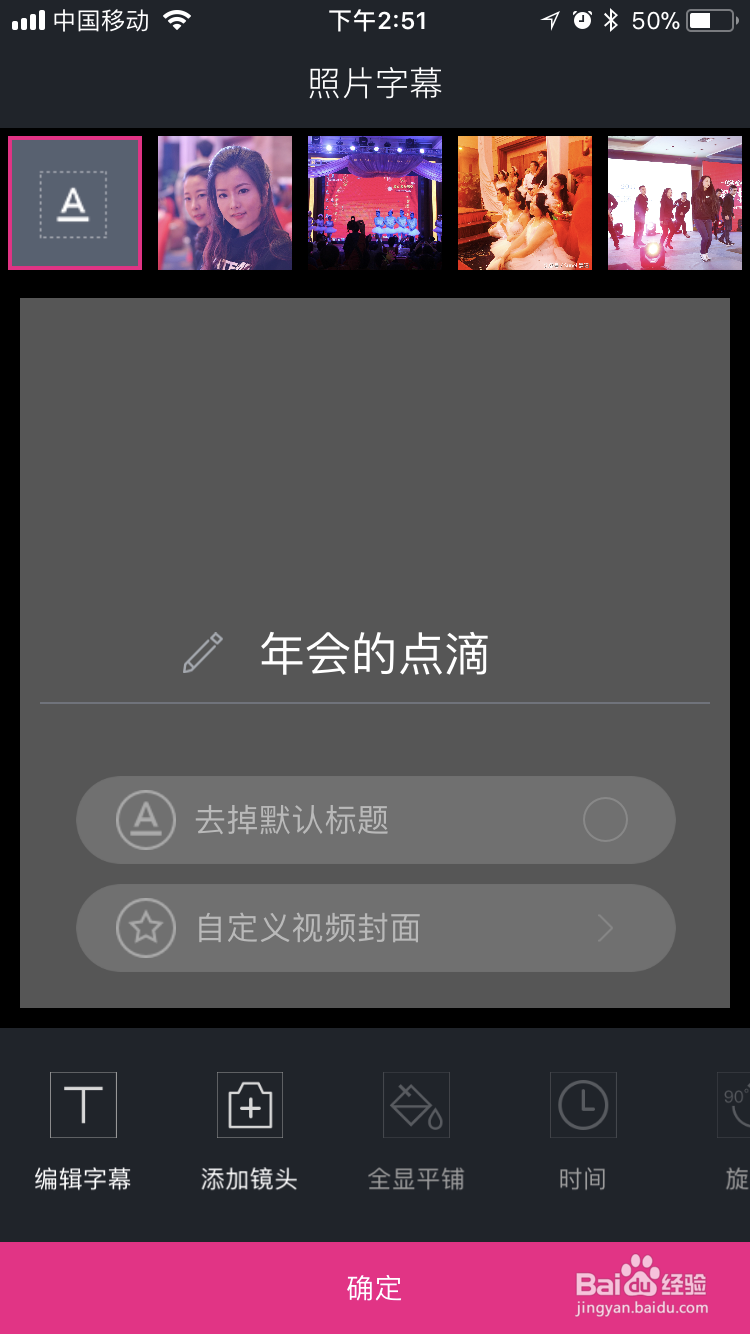This screenshot has height=1334, width=750.
Task: Open the 全显平铺 fill display tool
Action: pos(416,1105)
